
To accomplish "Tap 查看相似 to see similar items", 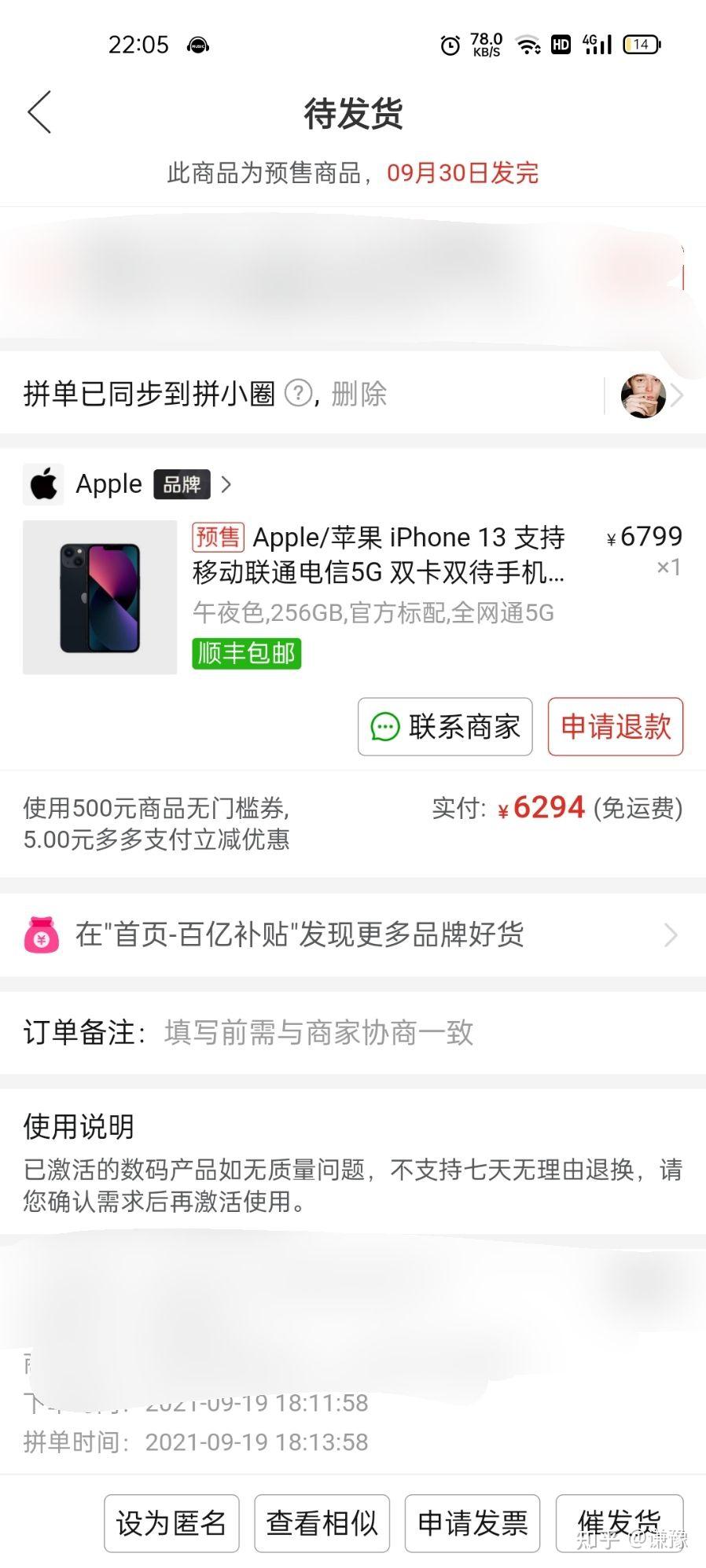I will pyautogui.click(x=322, y=1523).
